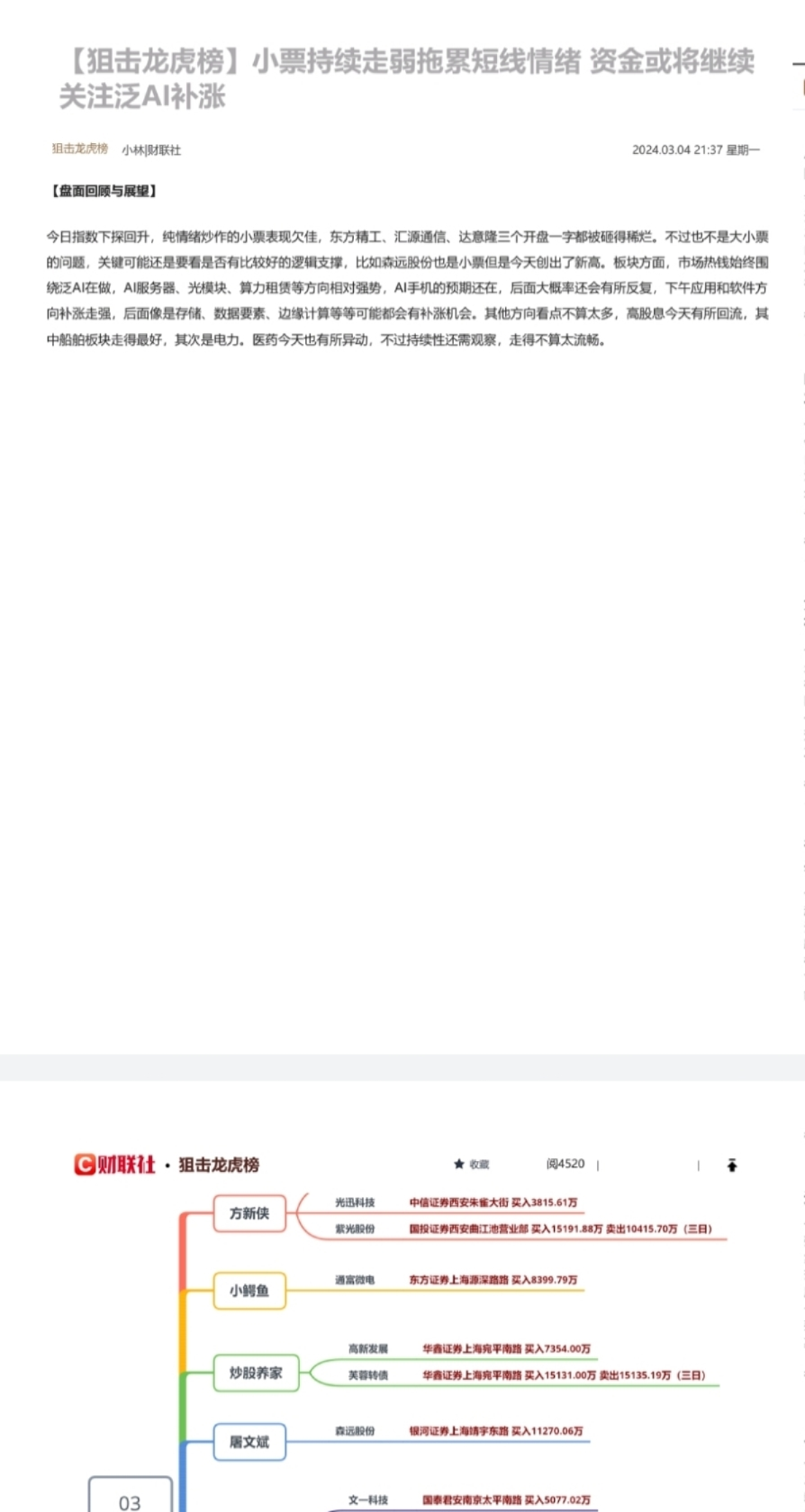This screenshot has width=805, height=1512.
Task: Open the 龙虎榜 mind-map image
Action: click(x=401, y=1345)
